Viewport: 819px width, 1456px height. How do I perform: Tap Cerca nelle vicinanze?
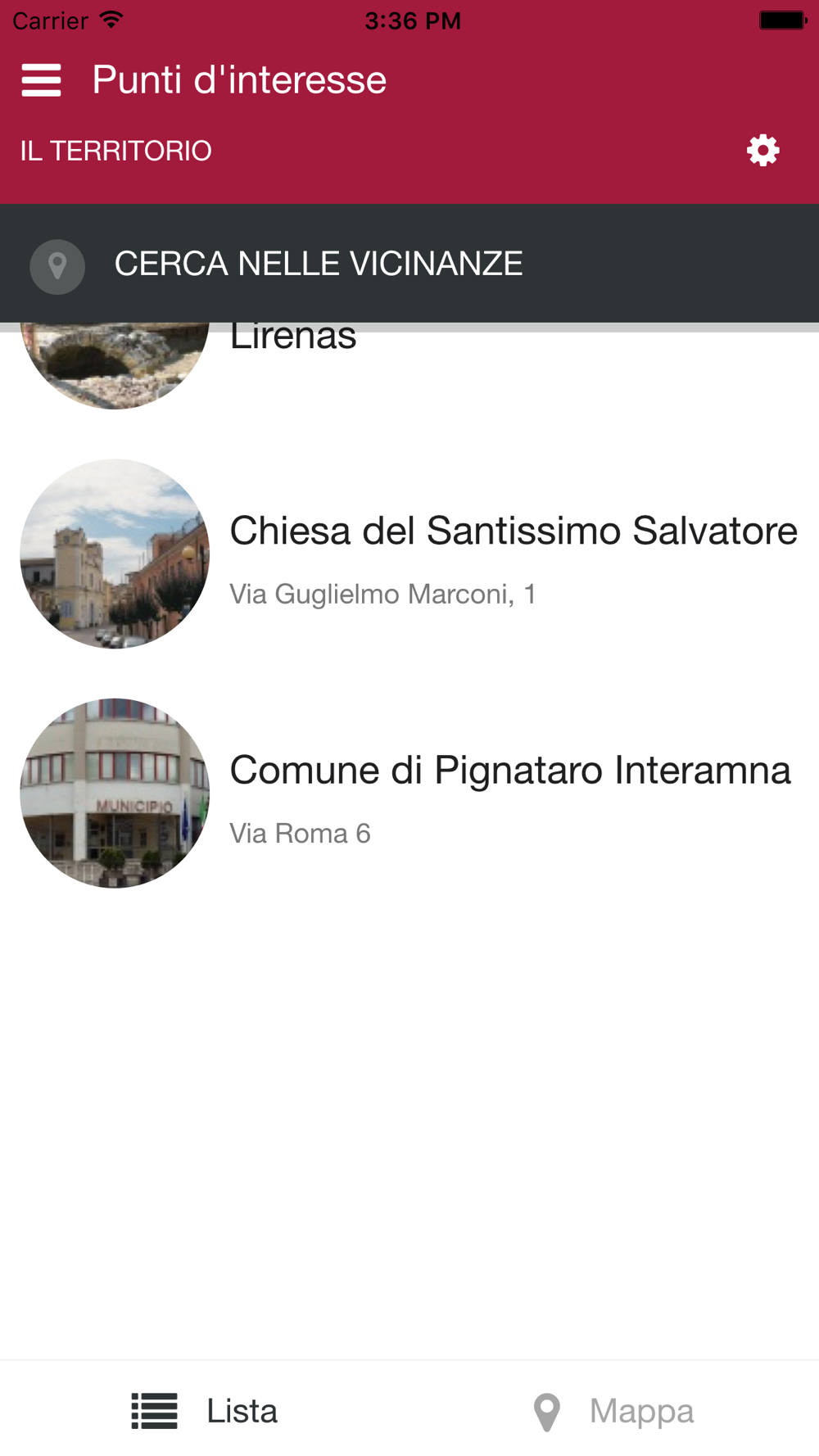point(409,264)
